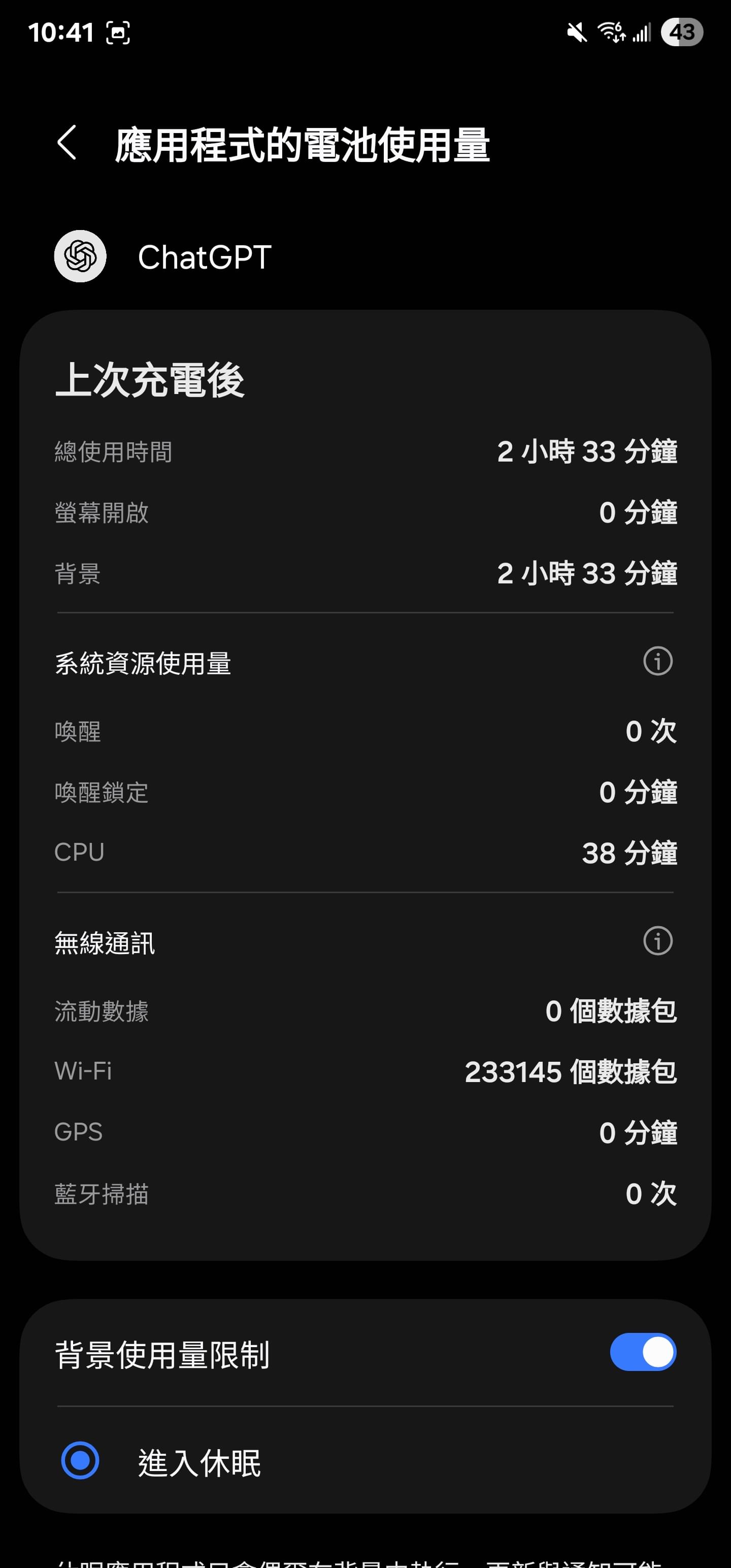Open info icon beside 系統資源使用量
Screen dimensions: 731x1568
click(x=657, y=661)
